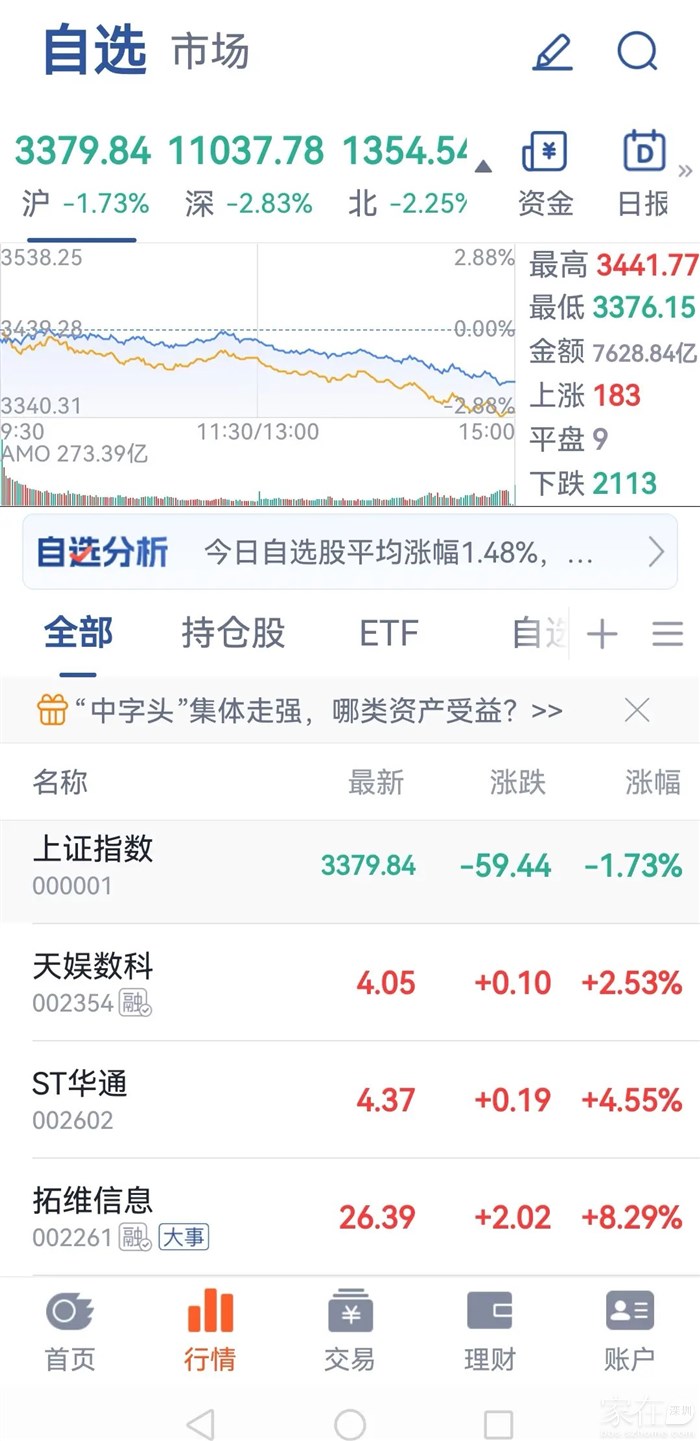Sort the list by 涨幅
Image resolution: width=700 pixels, height=1441 pixels.
pos(652,782)
